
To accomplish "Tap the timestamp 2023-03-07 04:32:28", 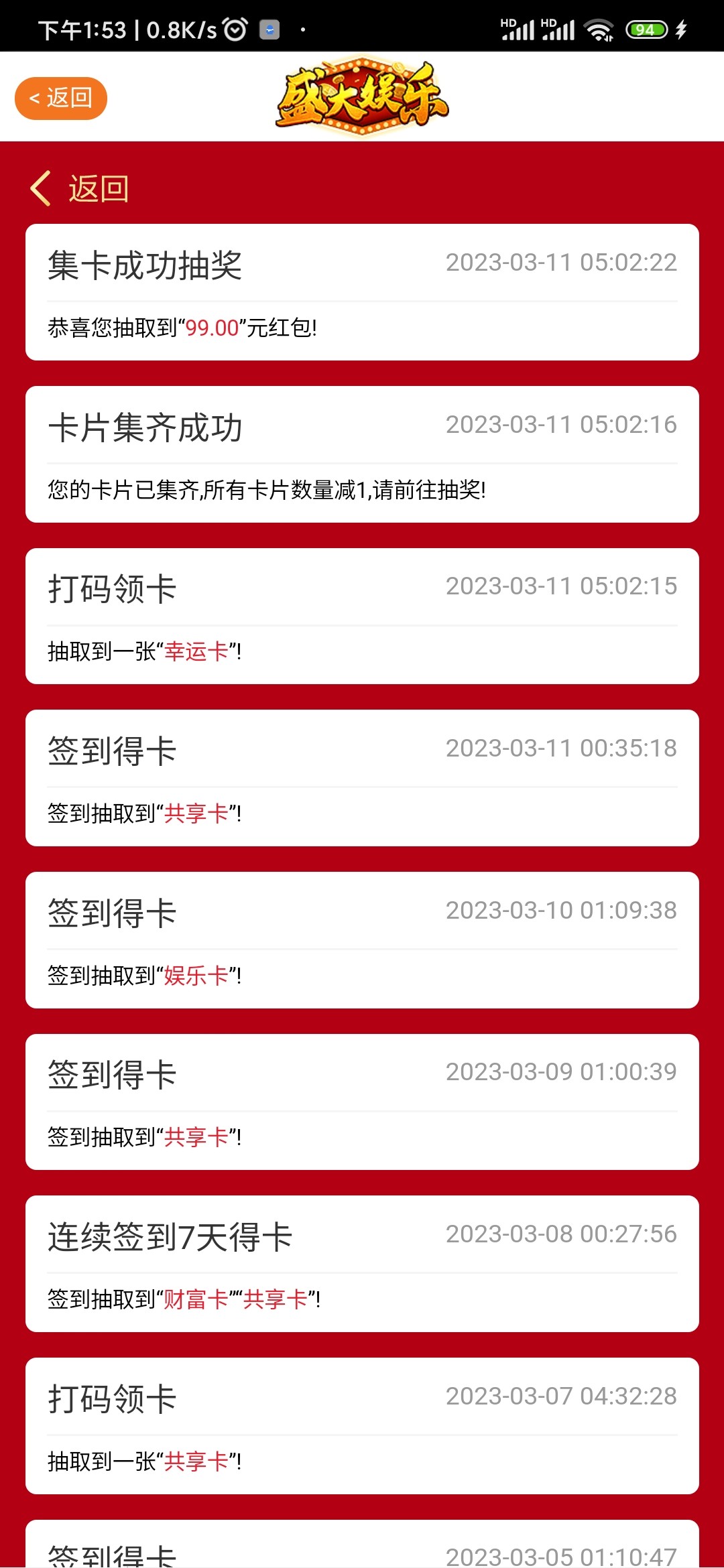I will (560, 1396).
